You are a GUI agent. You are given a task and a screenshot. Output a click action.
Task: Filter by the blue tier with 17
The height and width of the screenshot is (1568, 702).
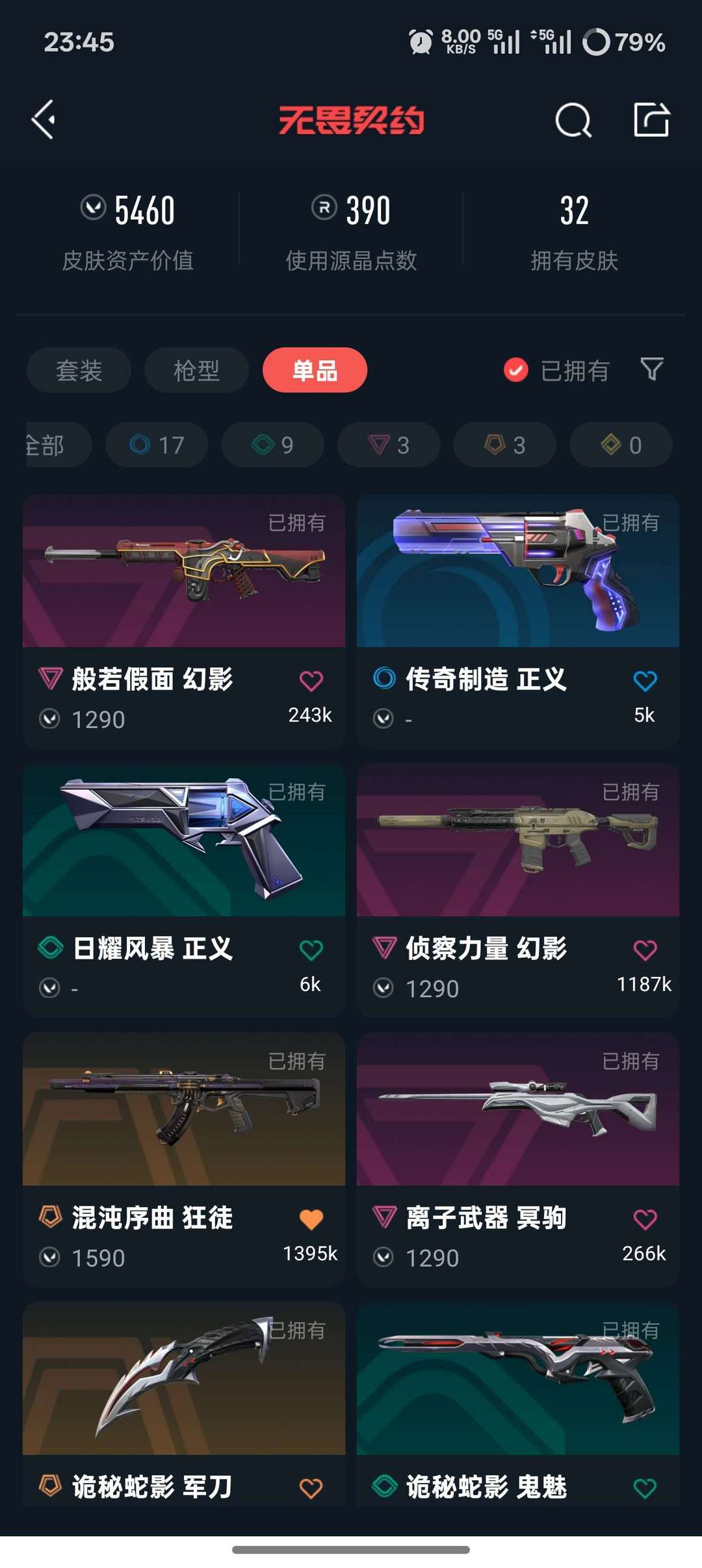[x=157, y=445]
